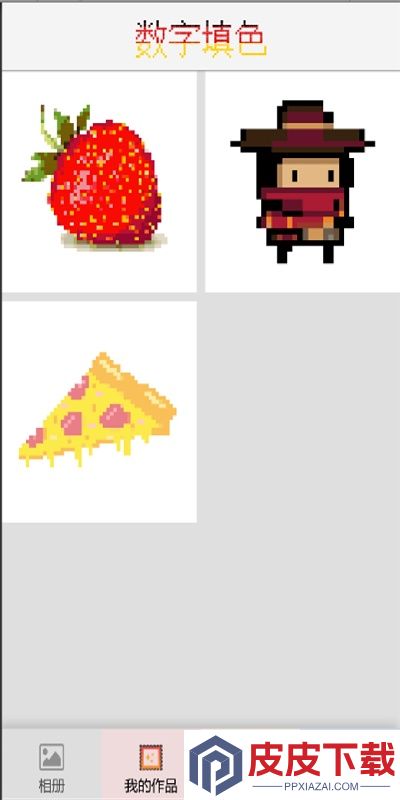This screenshot has height=800, width=400.
Task: Switch to the 相册 tab
Action: [52, 765]
